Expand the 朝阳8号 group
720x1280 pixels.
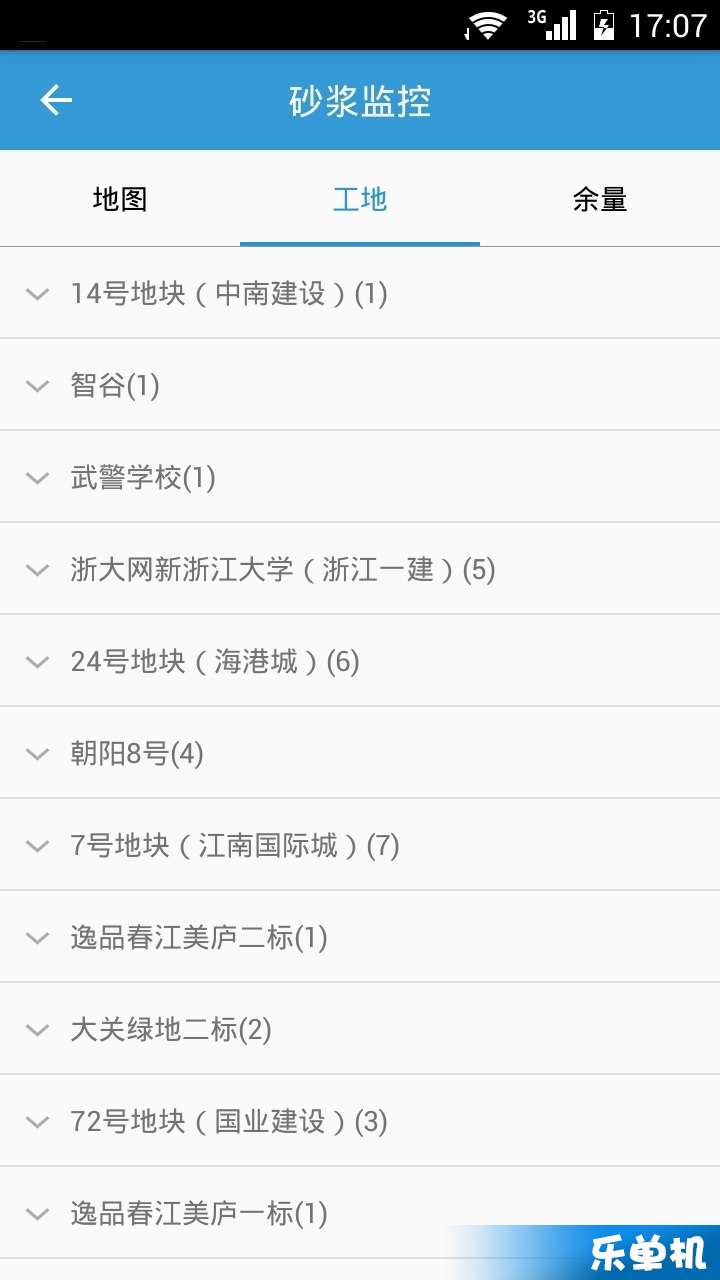360,753
